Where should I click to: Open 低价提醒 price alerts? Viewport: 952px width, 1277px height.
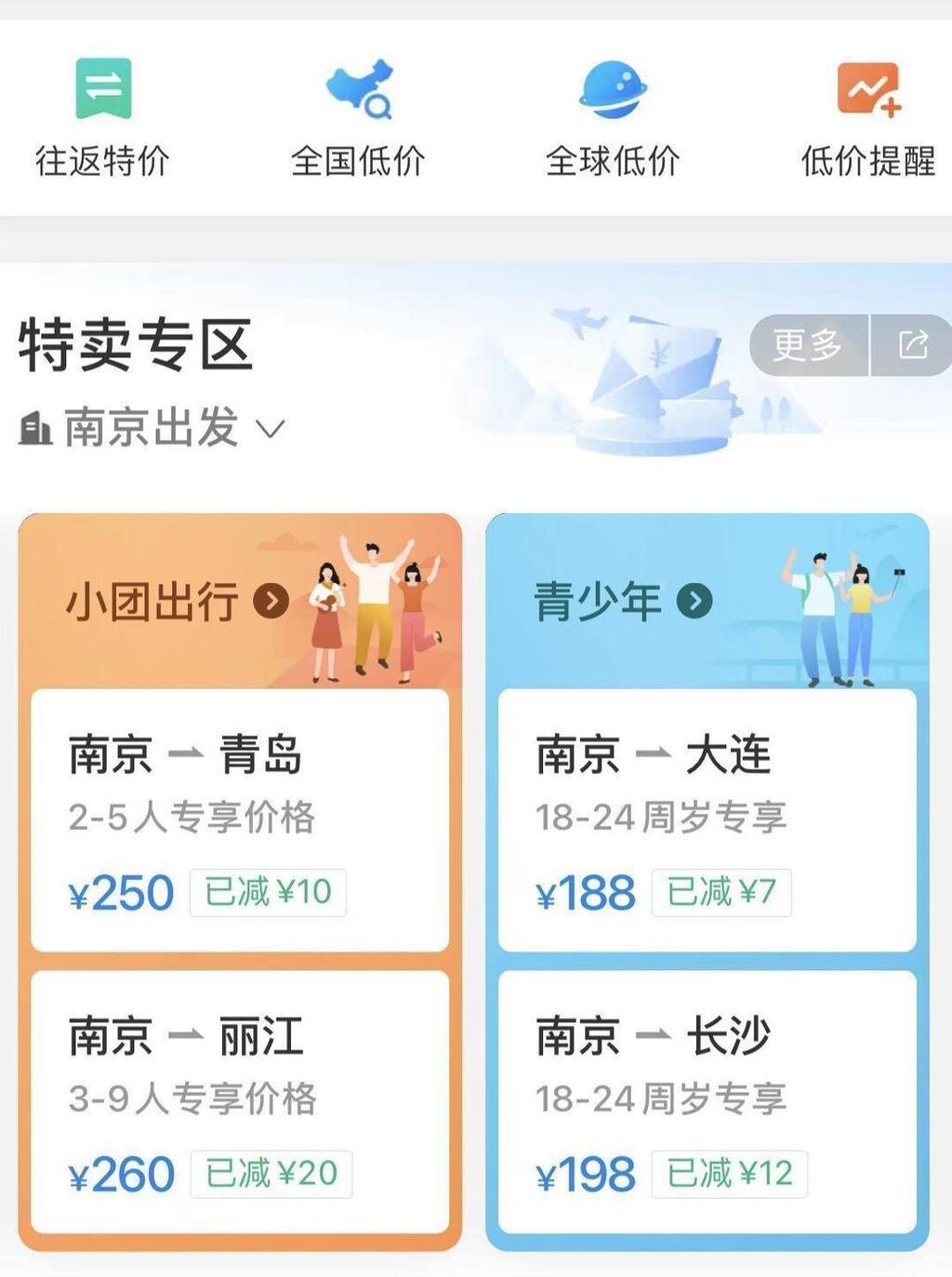pyautogui.click(x=868, y=117)
